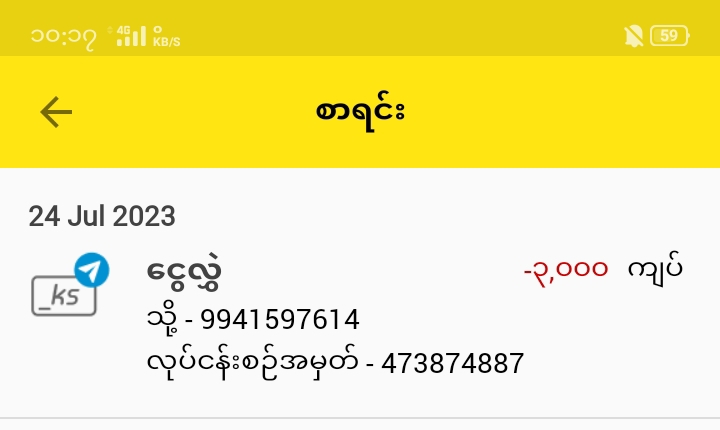Go back using the arrow icon
The image size is (720, 430).
pos(56,112)
